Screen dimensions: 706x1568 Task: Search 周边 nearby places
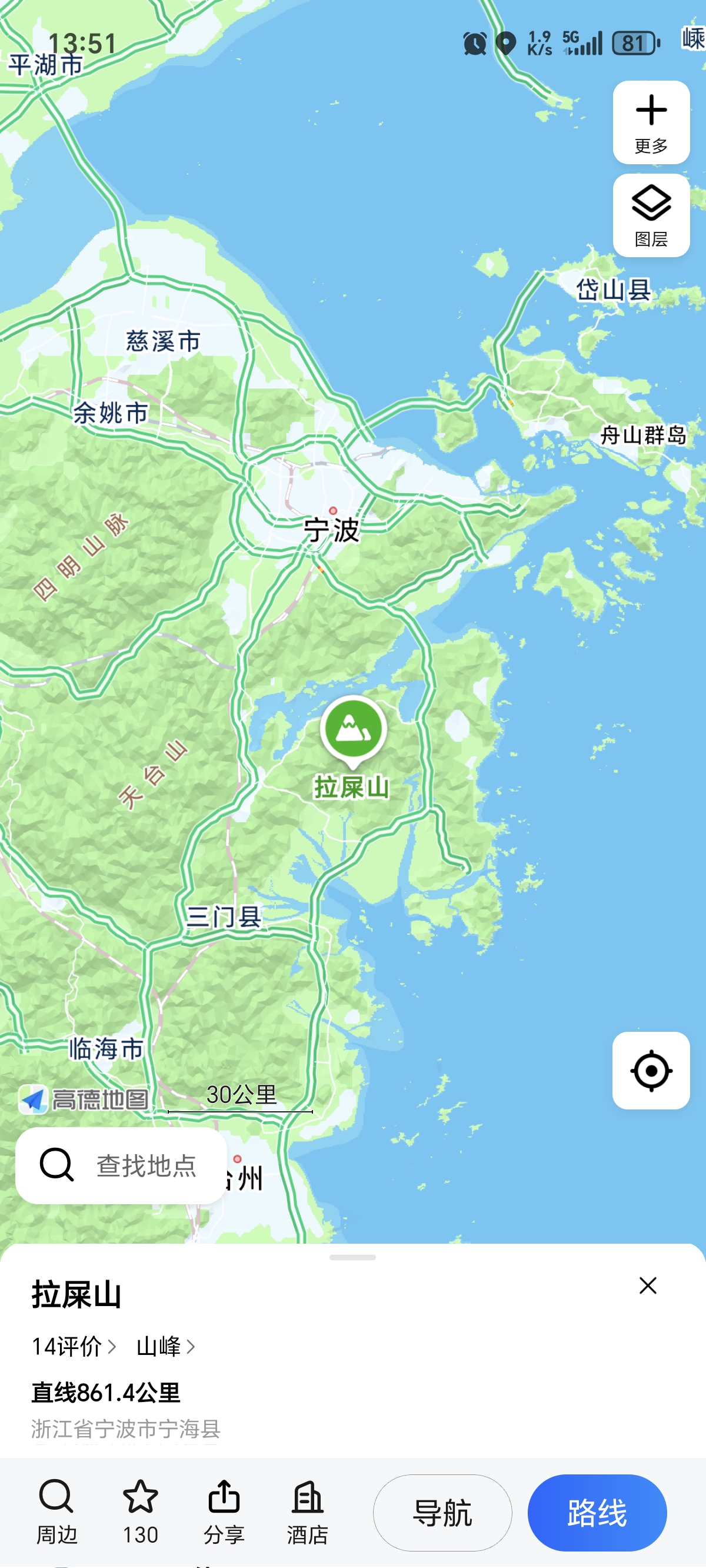pos(56,1512)
